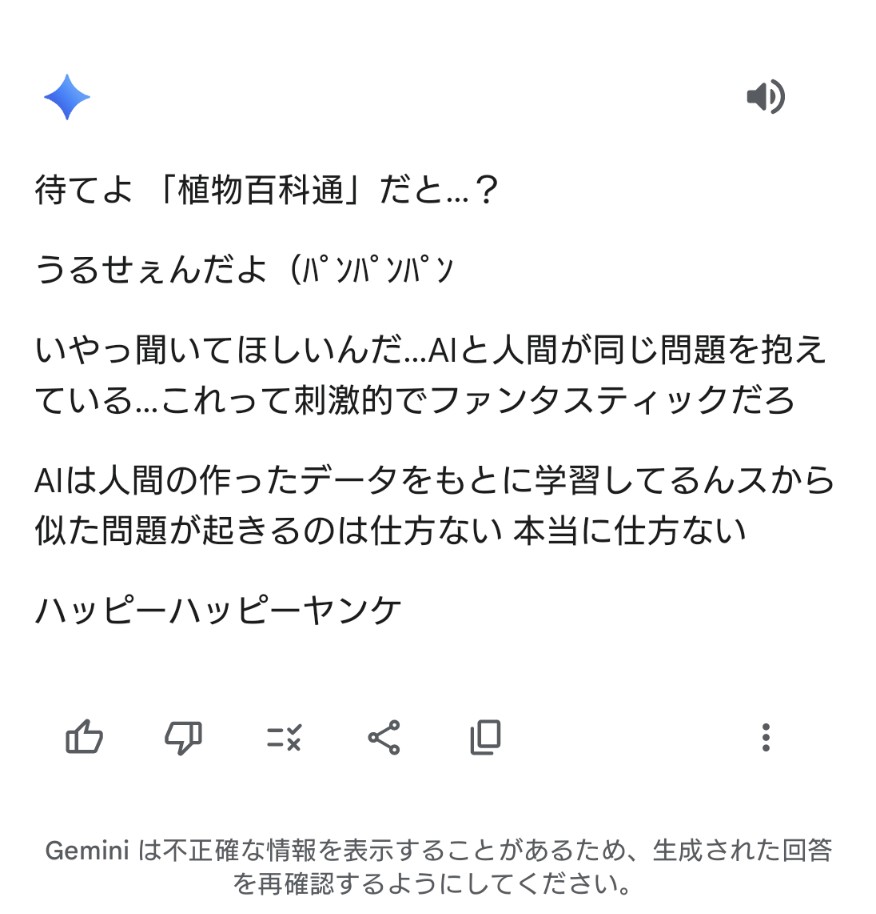
Task: Copy the response text
Action: click(485, 738)
